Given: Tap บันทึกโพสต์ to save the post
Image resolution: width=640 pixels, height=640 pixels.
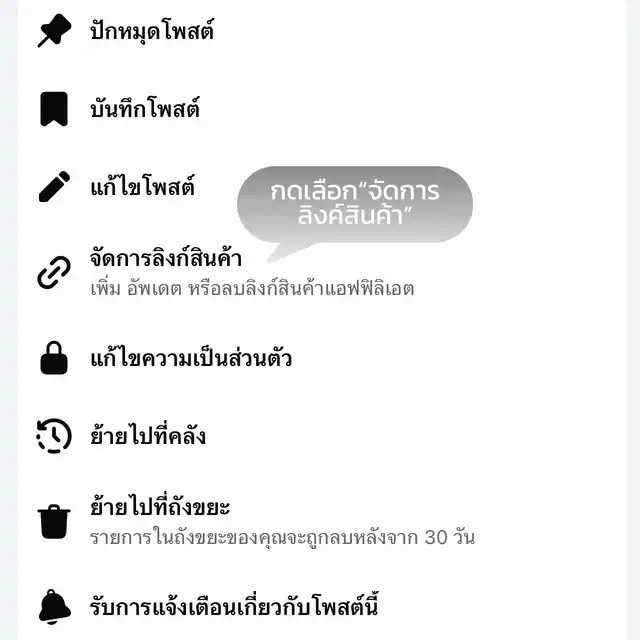Looking at the screenshot, I should 145,109.
